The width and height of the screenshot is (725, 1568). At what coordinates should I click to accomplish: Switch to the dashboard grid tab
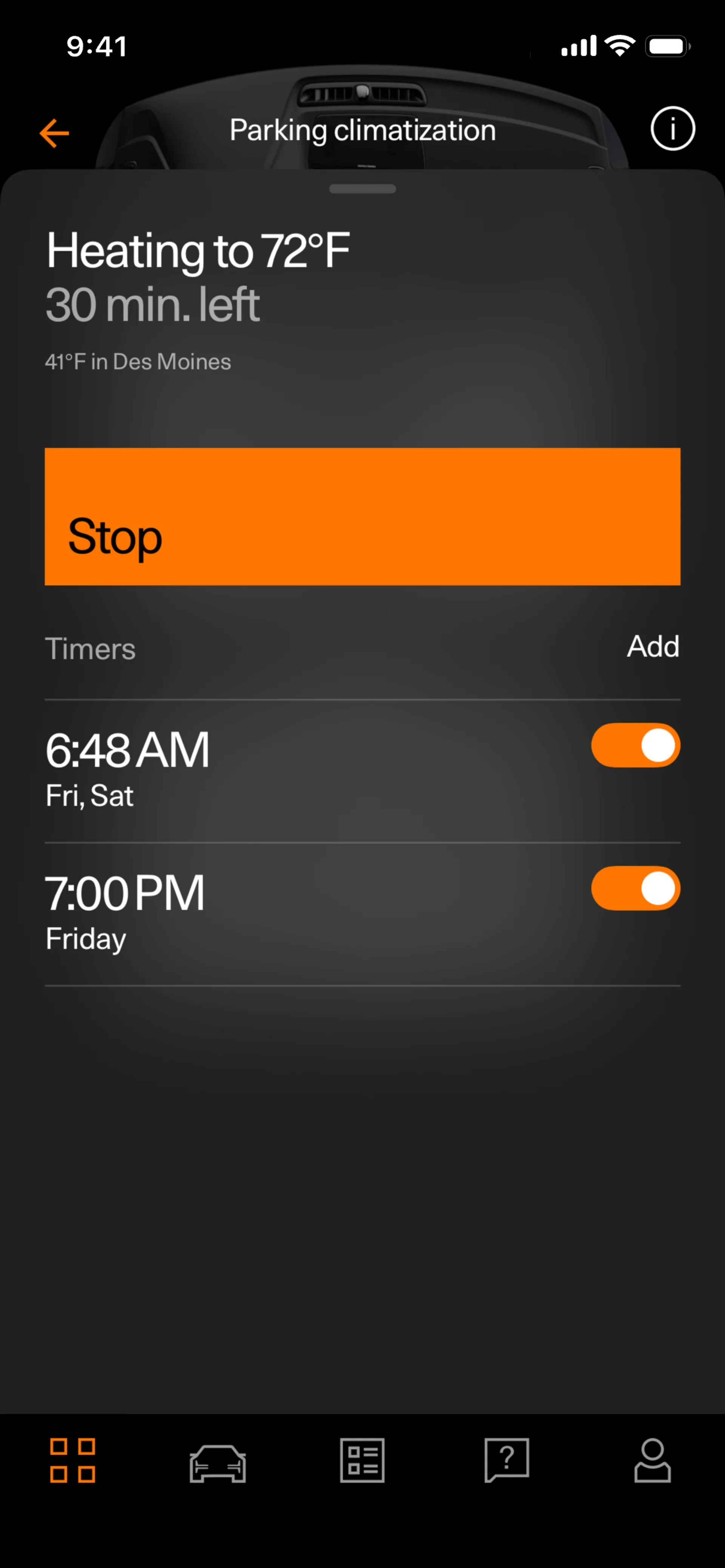(x=72, y=1460)
